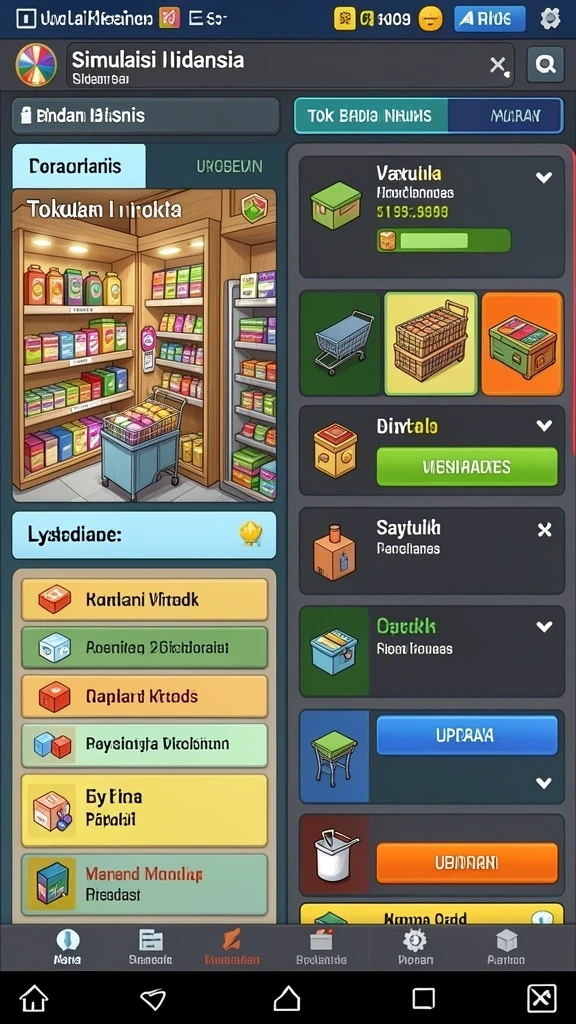Tap the magnifier search button
This screenshot has width=576, height=1024.
tap(545, 64)
